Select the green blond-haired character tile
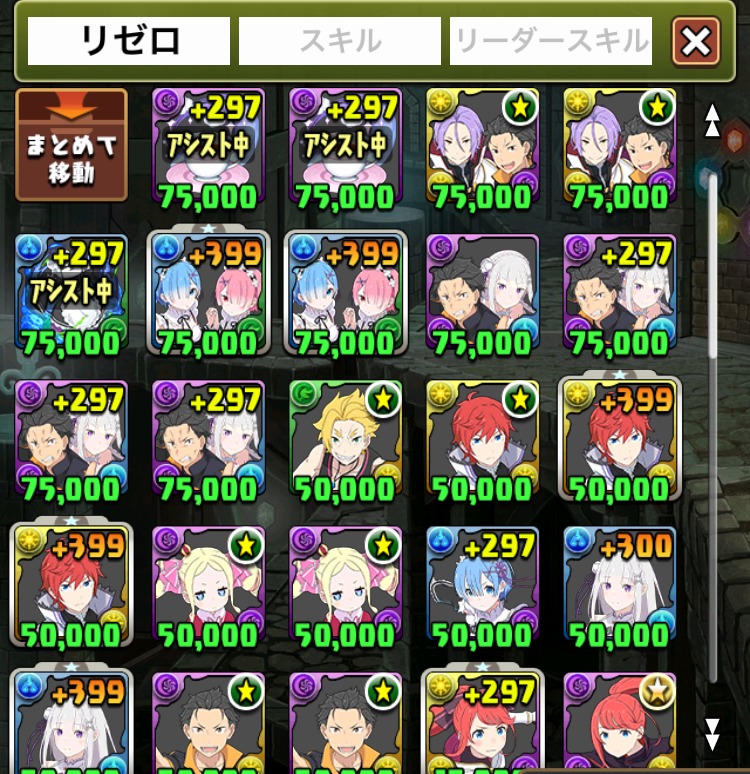Screen dimensions: 750x774 point(346,440)
